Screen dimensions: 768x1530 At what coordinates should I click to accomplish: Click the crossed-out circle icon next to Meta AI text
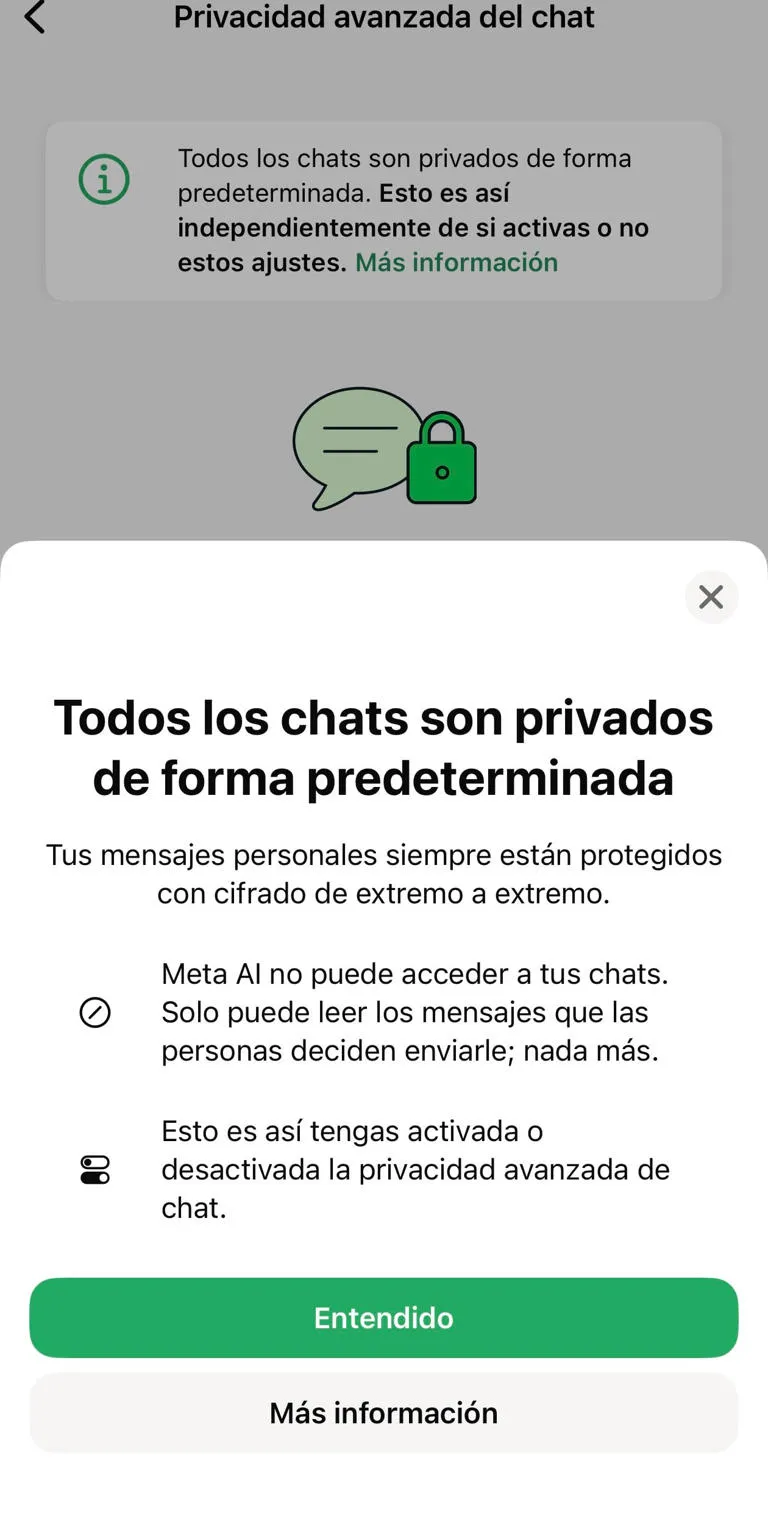coord(94,1012)
